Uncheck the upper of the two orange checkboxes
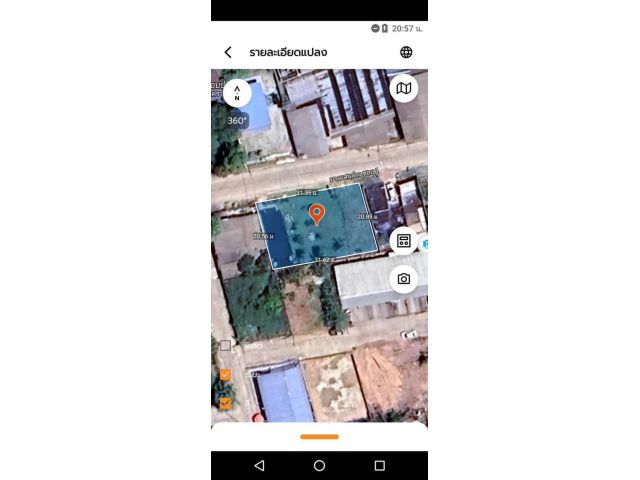This screenshot has height=480, width=640. 226,375
